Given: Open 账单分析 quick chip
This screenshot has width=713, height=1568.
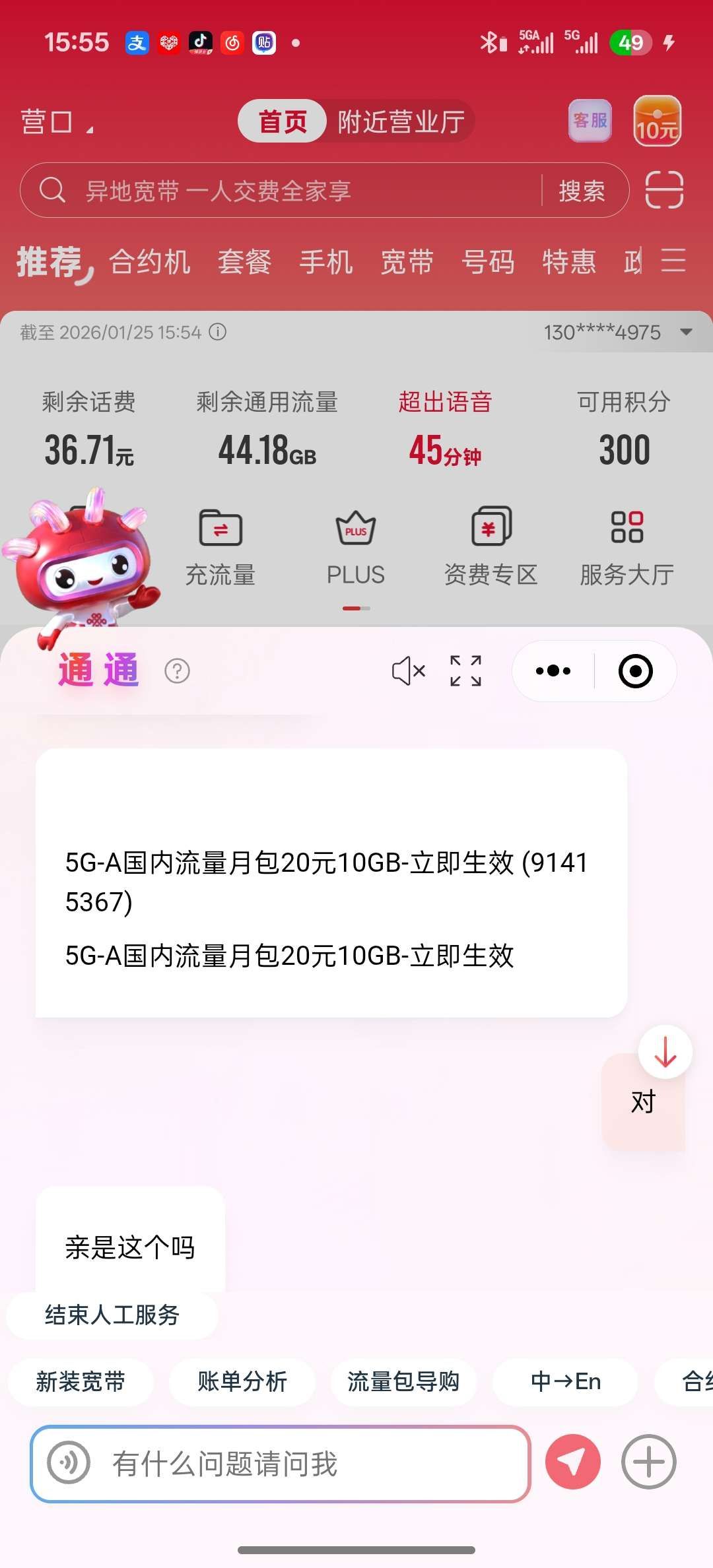Looking at the screenshot, I should (x=242, y=1381).
